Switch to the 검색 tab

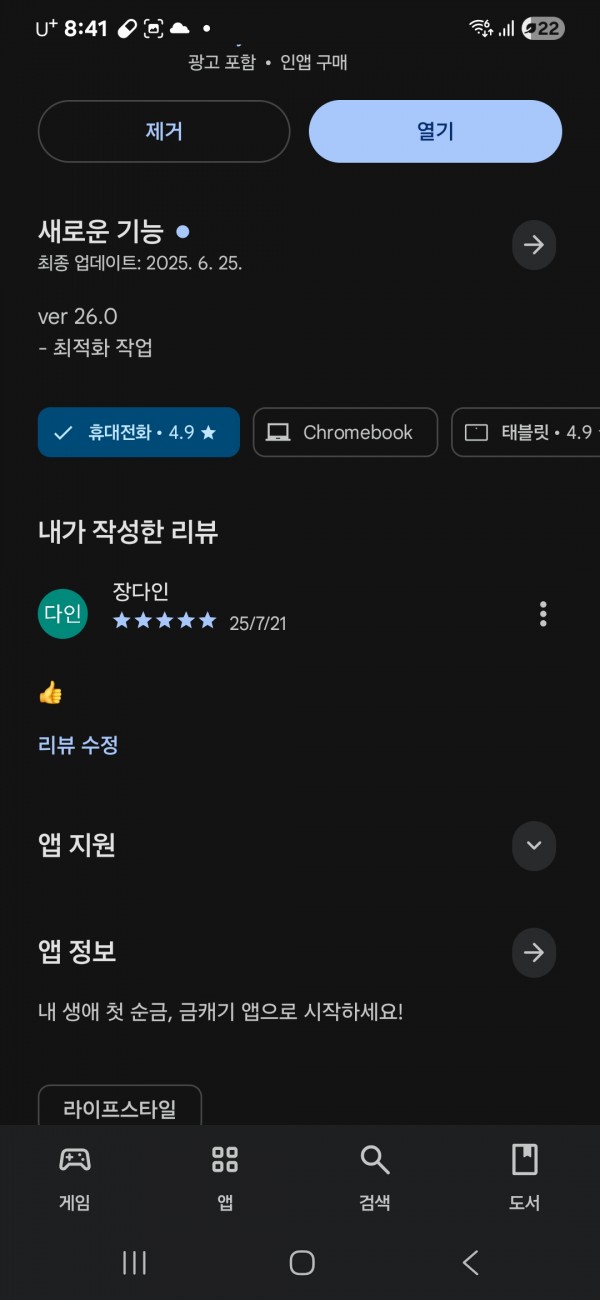point(375,1178)
